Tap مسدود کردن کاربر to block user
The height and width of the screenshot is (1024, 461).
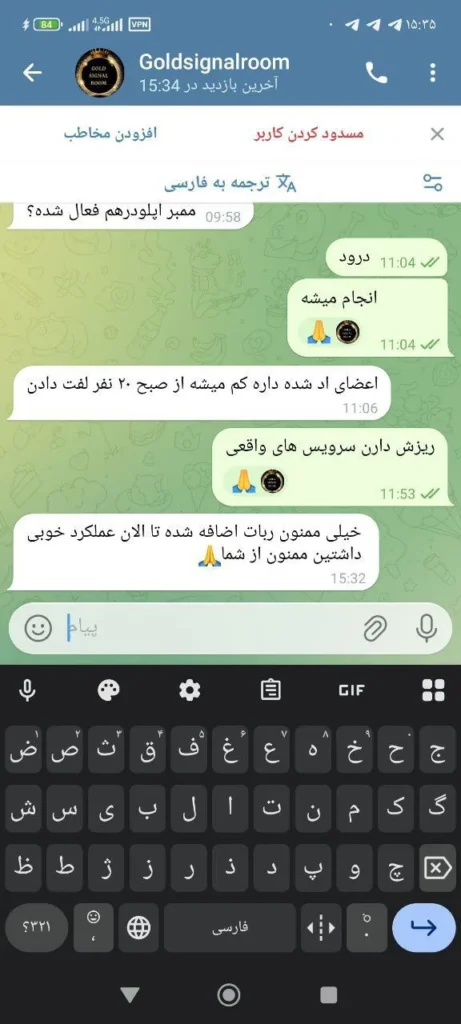pyautogui.click(x=309, y=134)
